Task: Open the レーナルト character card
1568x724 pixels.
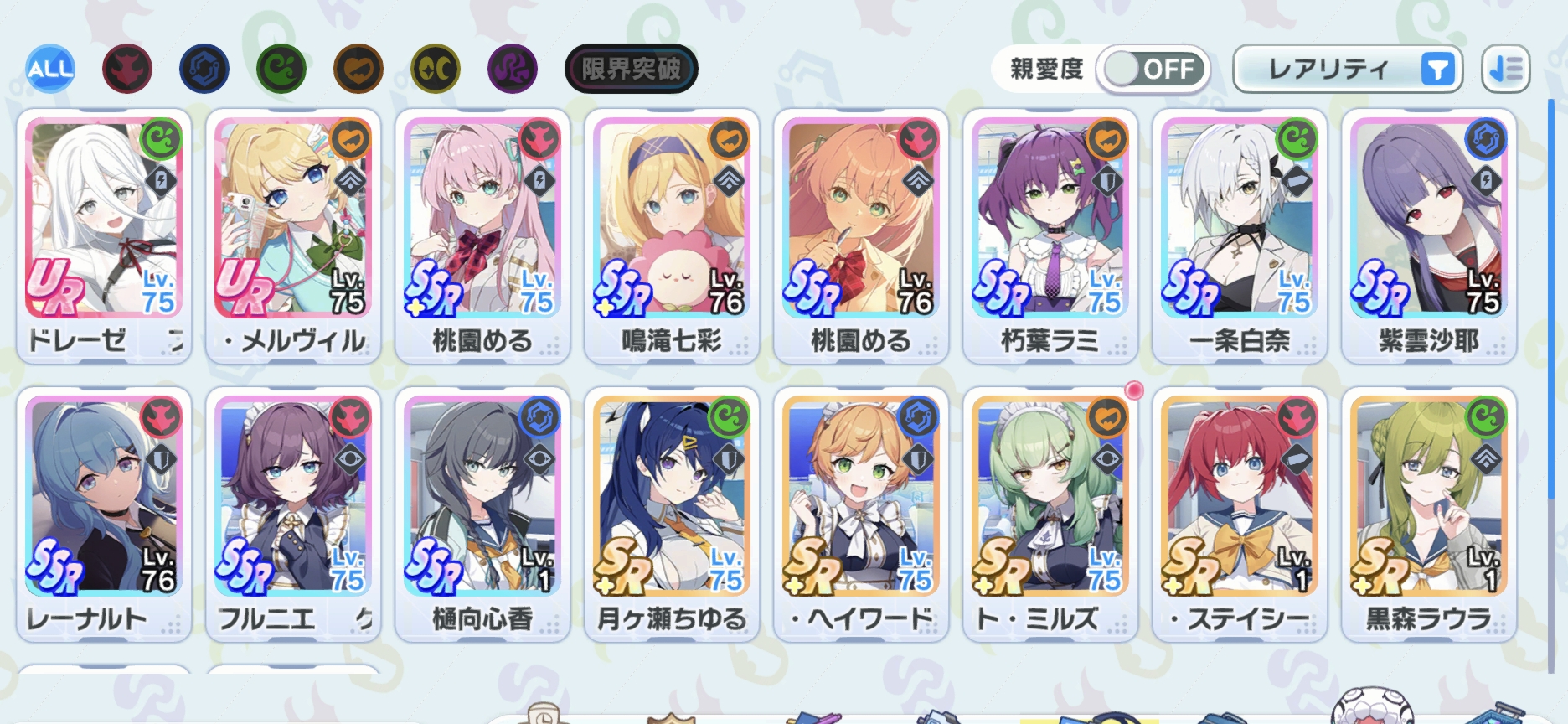Action: tap(104, 513)
